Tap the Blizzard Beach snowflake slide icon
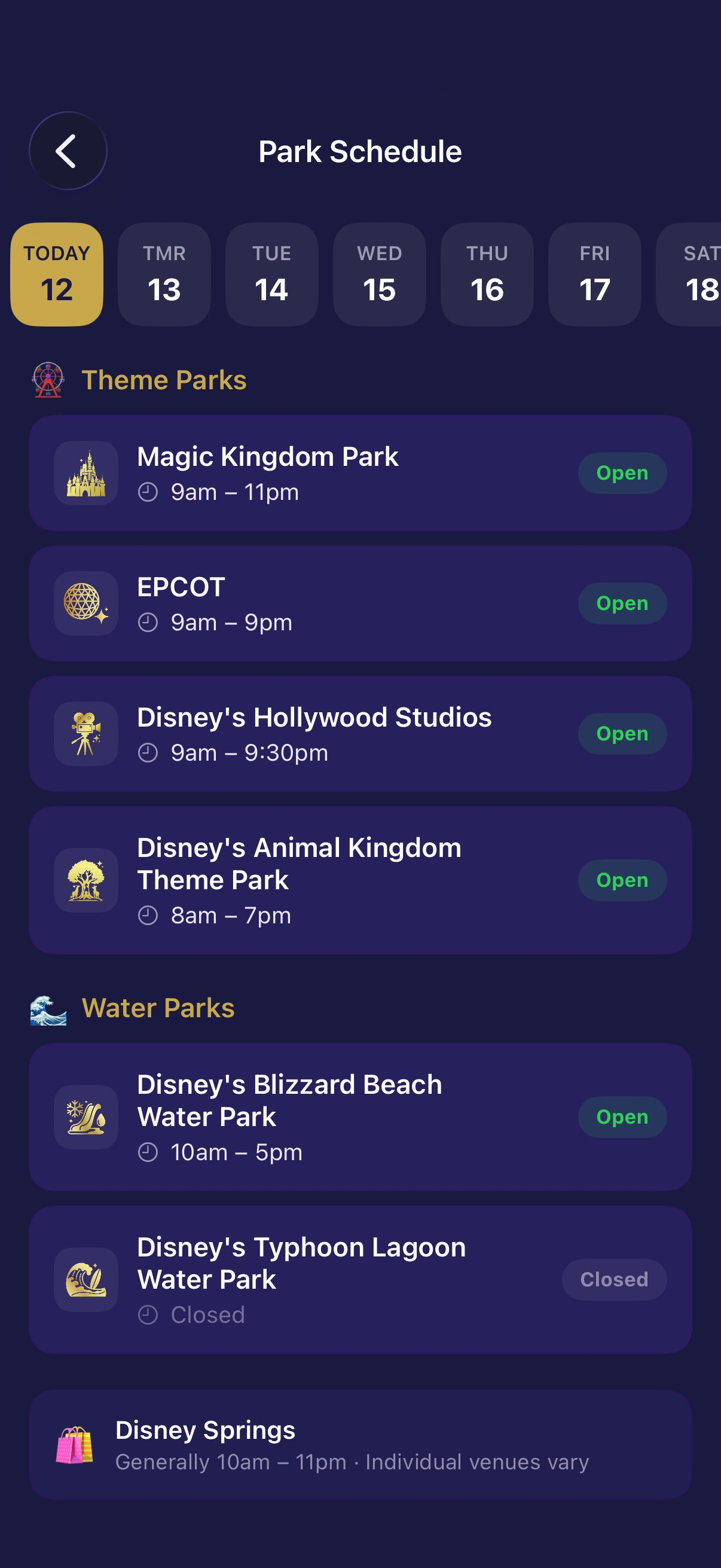Image resolution: width=721 pixels, height=1568 pixels. [85, 1118]
